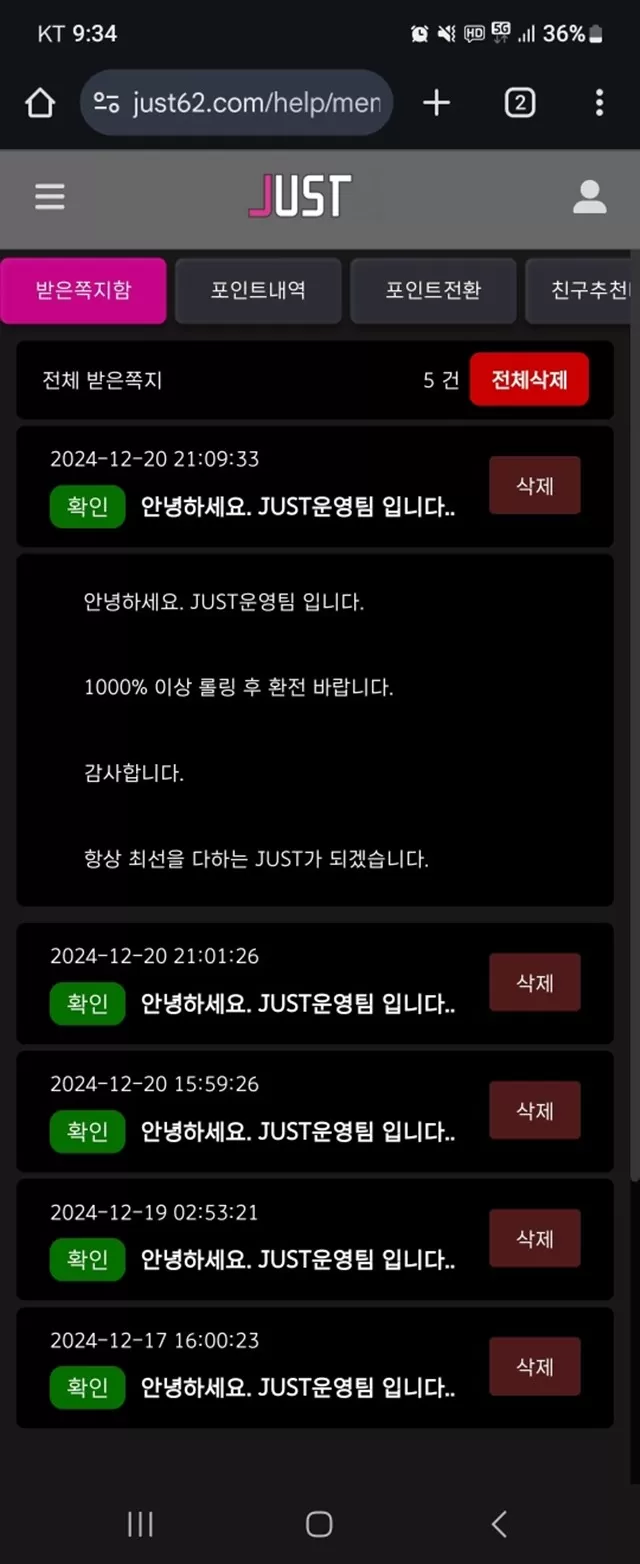Switch to the 포인트내역 tab
The image size is (640, 1564).
[258, 291]
